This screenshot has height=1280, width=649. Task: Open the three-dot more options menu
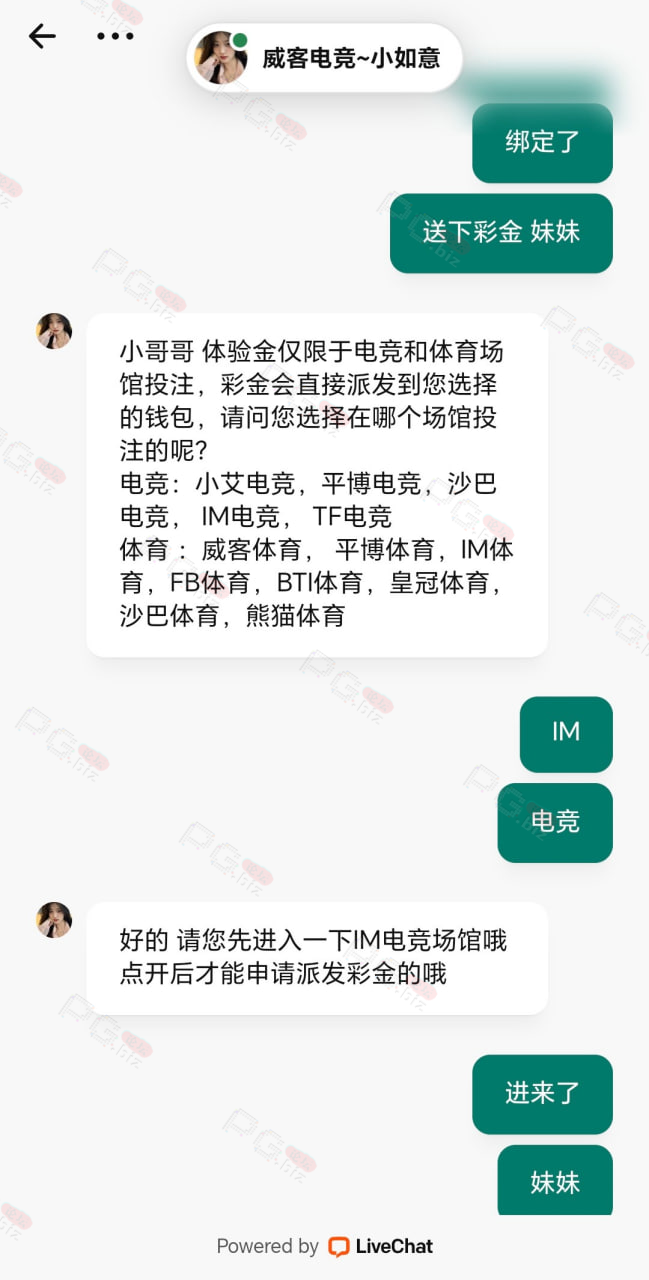[x=115, y=37]
